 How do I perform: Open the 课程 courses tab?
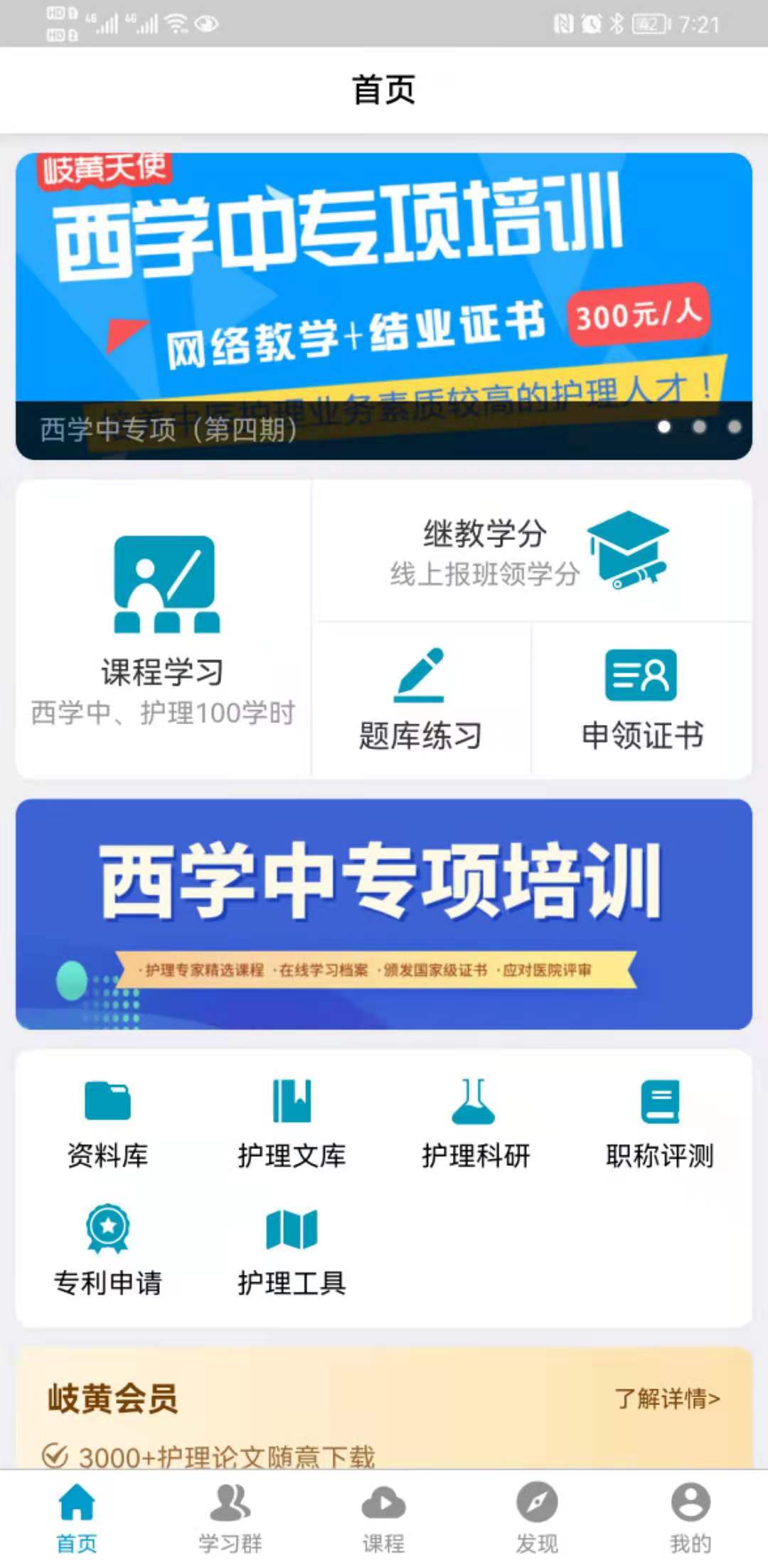coord(384,1515)
